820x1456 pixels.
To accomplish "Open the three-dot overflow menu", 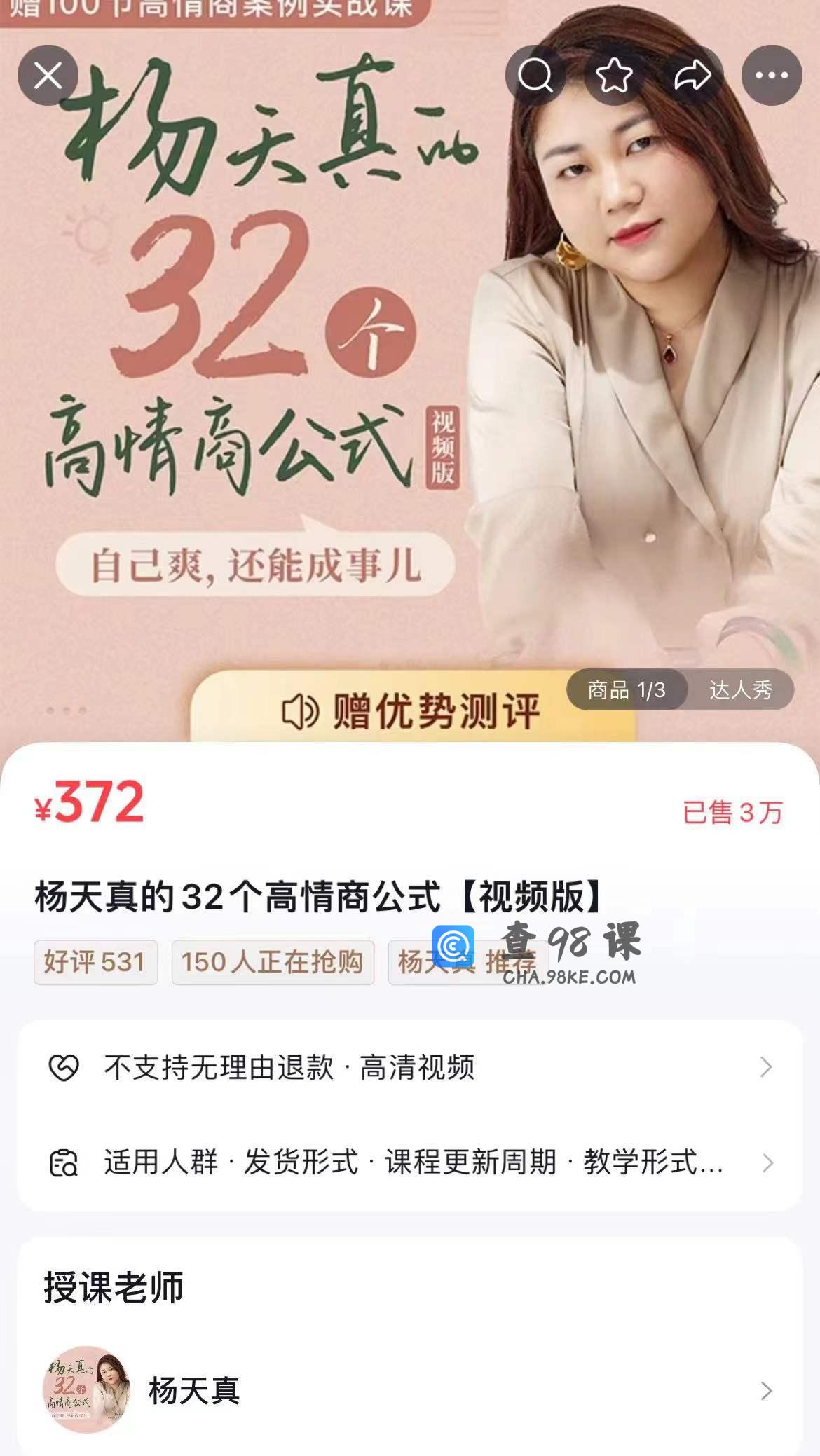I will [772, 76].
